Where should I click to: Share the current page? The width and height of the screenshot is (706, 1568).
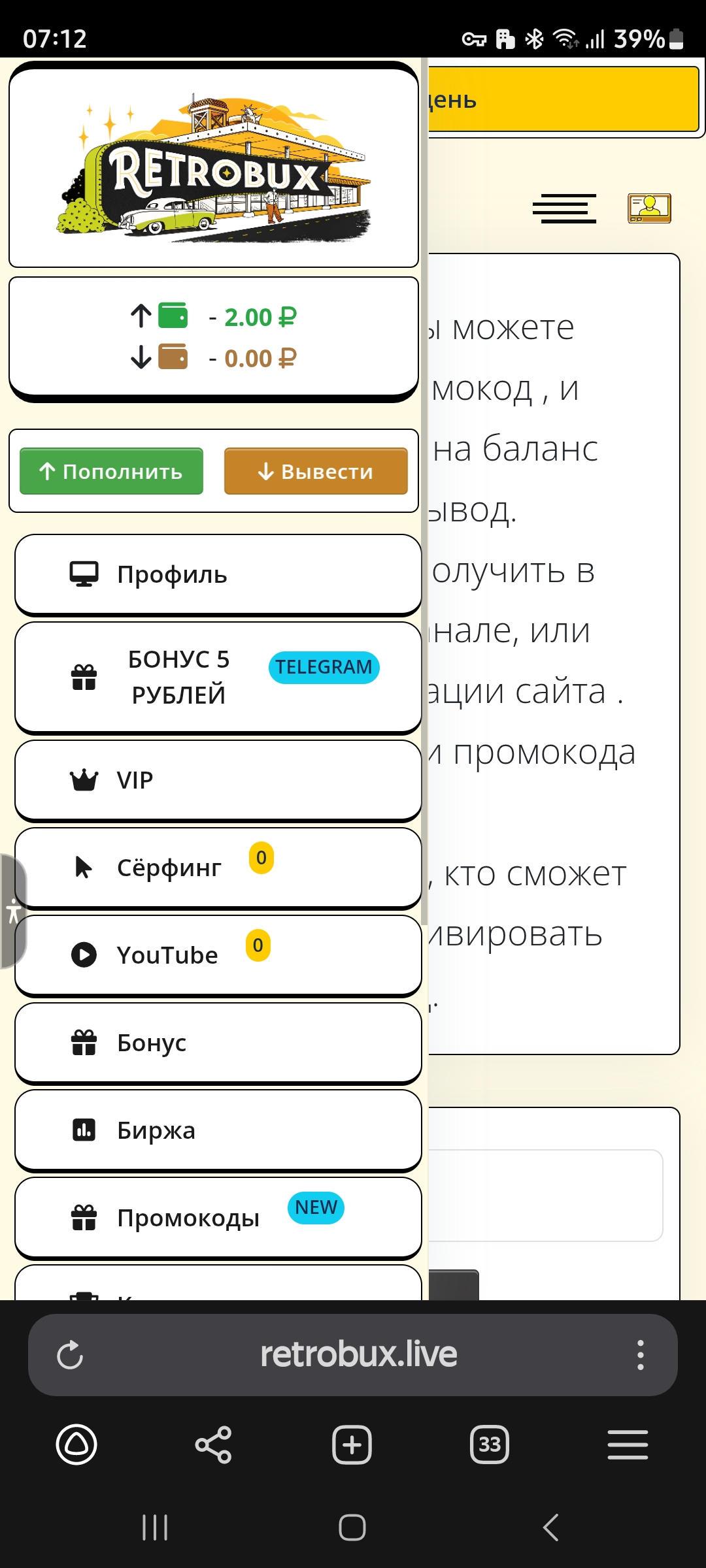tap(214, 1445)
